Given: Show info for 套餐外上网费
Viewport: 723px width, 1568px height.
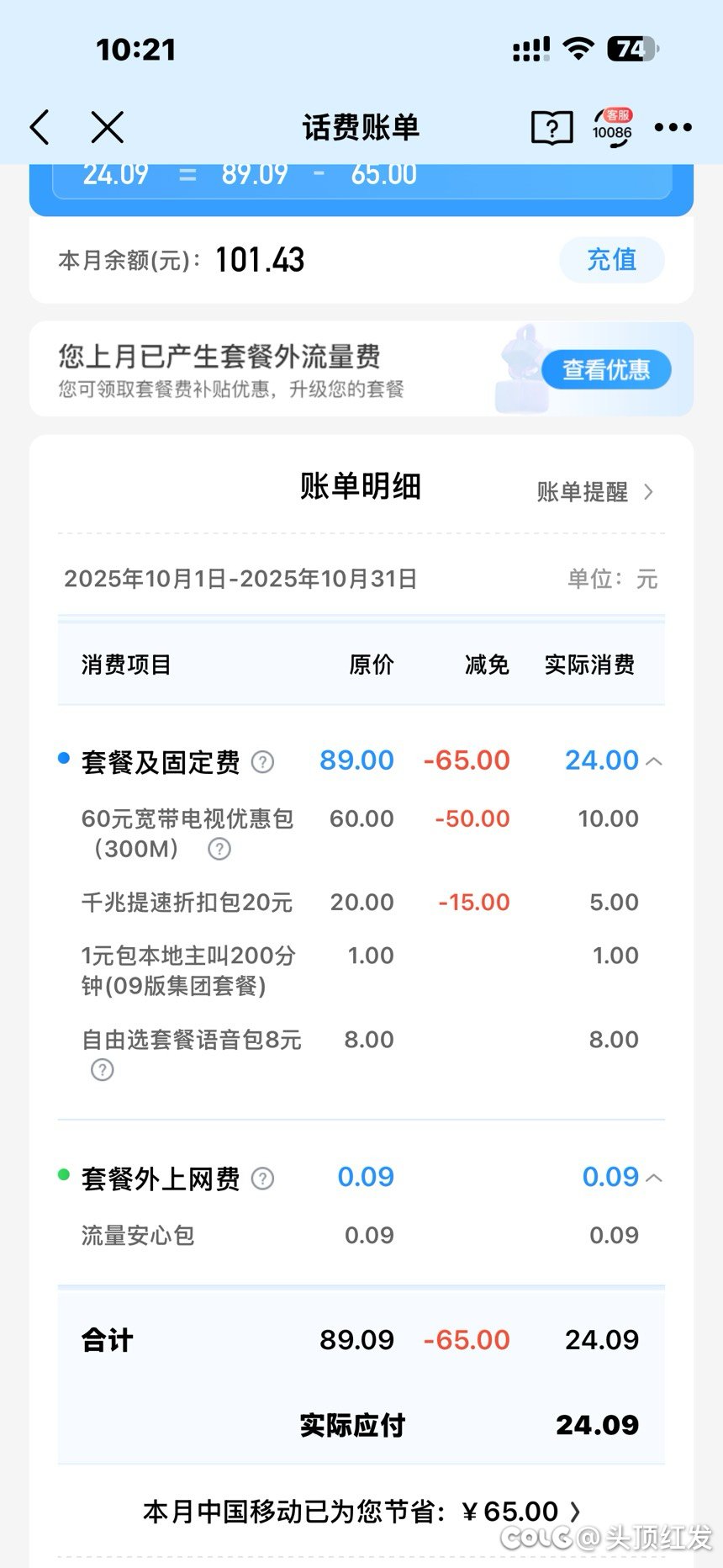Looking at the screenshot, I should (263, 1179).
